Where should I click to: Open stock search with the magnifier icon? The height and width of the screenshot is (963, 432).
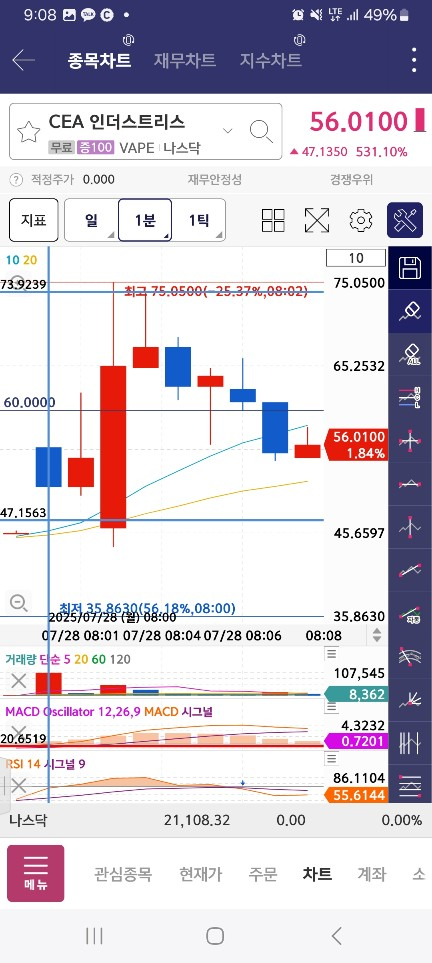coord(261,131)
